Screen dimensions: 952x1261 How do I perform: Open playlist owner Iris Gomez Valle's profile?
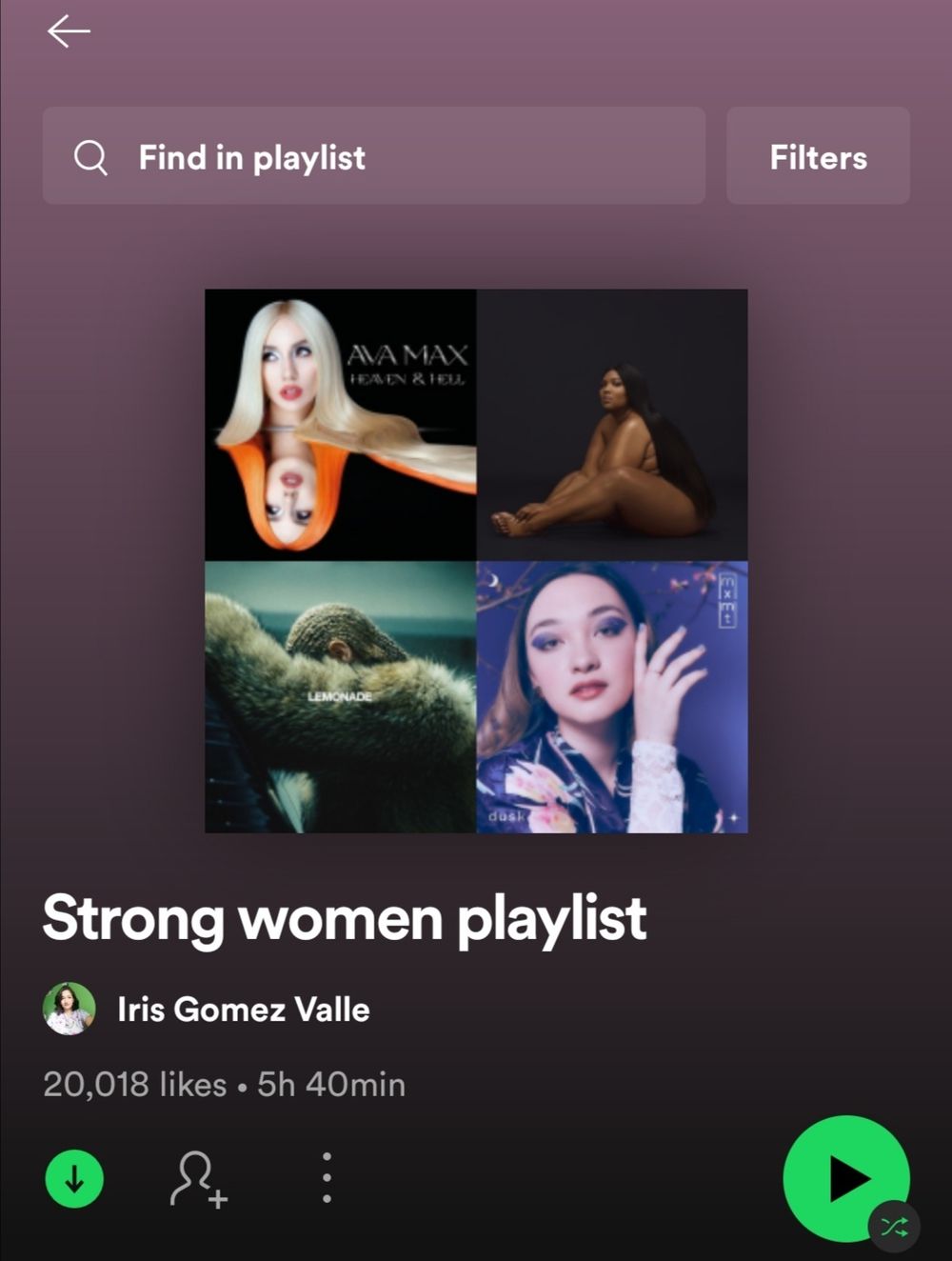coord(242,1010)
